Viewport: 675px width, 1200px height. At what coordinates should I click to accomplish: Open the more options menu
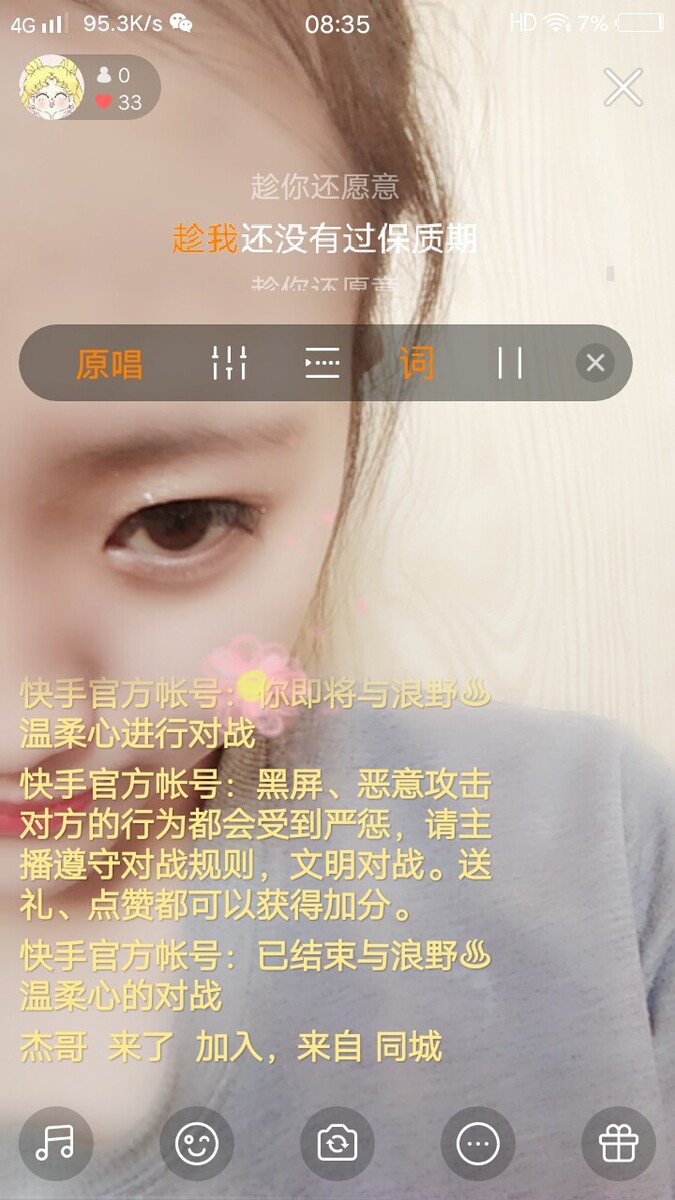[x=478, y=1143]
